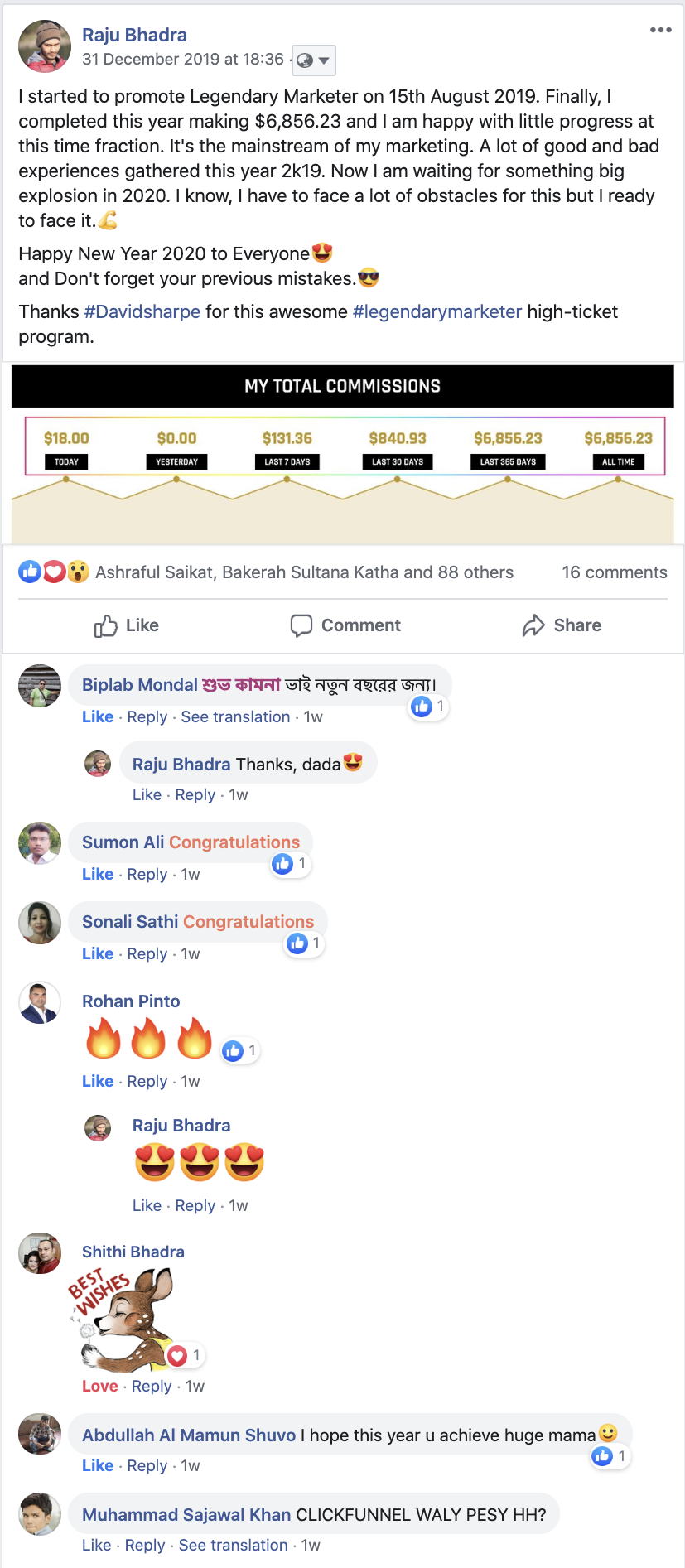
Task: View the 16 comments
Action: (615, 572)
